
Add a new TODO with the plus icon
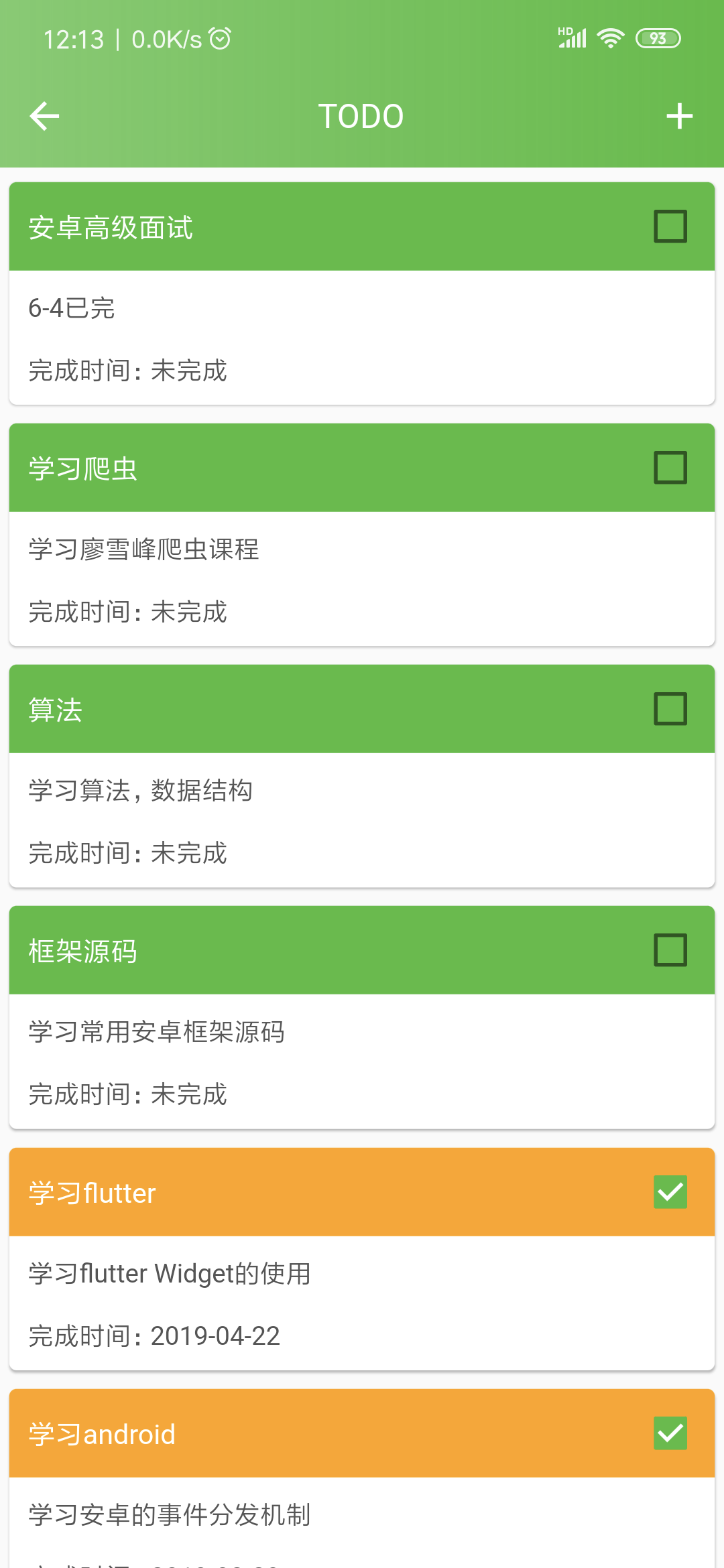pyautogui.click(x=679, y=116)
